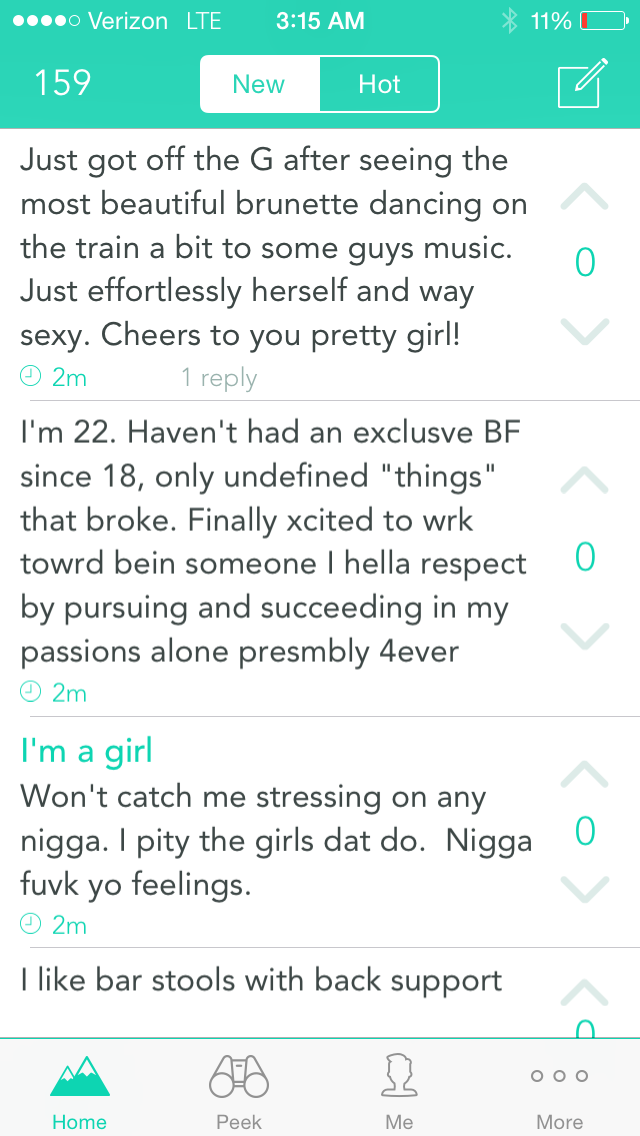This screenshot has width=640, height=1136.
Task: Upvote the "I'm 22" post
Action: pos(584,482)
